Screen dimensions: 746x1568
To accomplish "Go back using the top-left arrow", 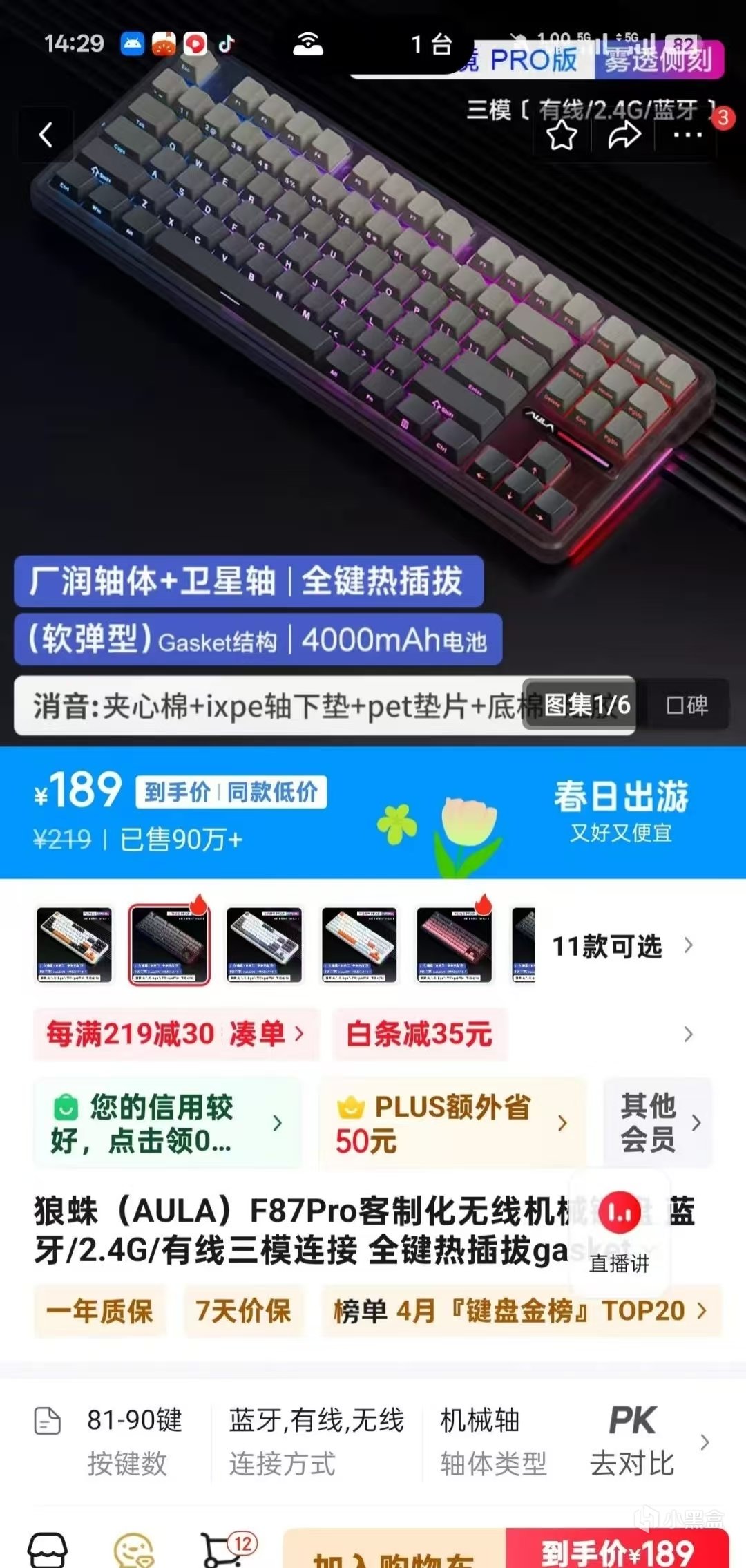I will [x=46, y=135].
